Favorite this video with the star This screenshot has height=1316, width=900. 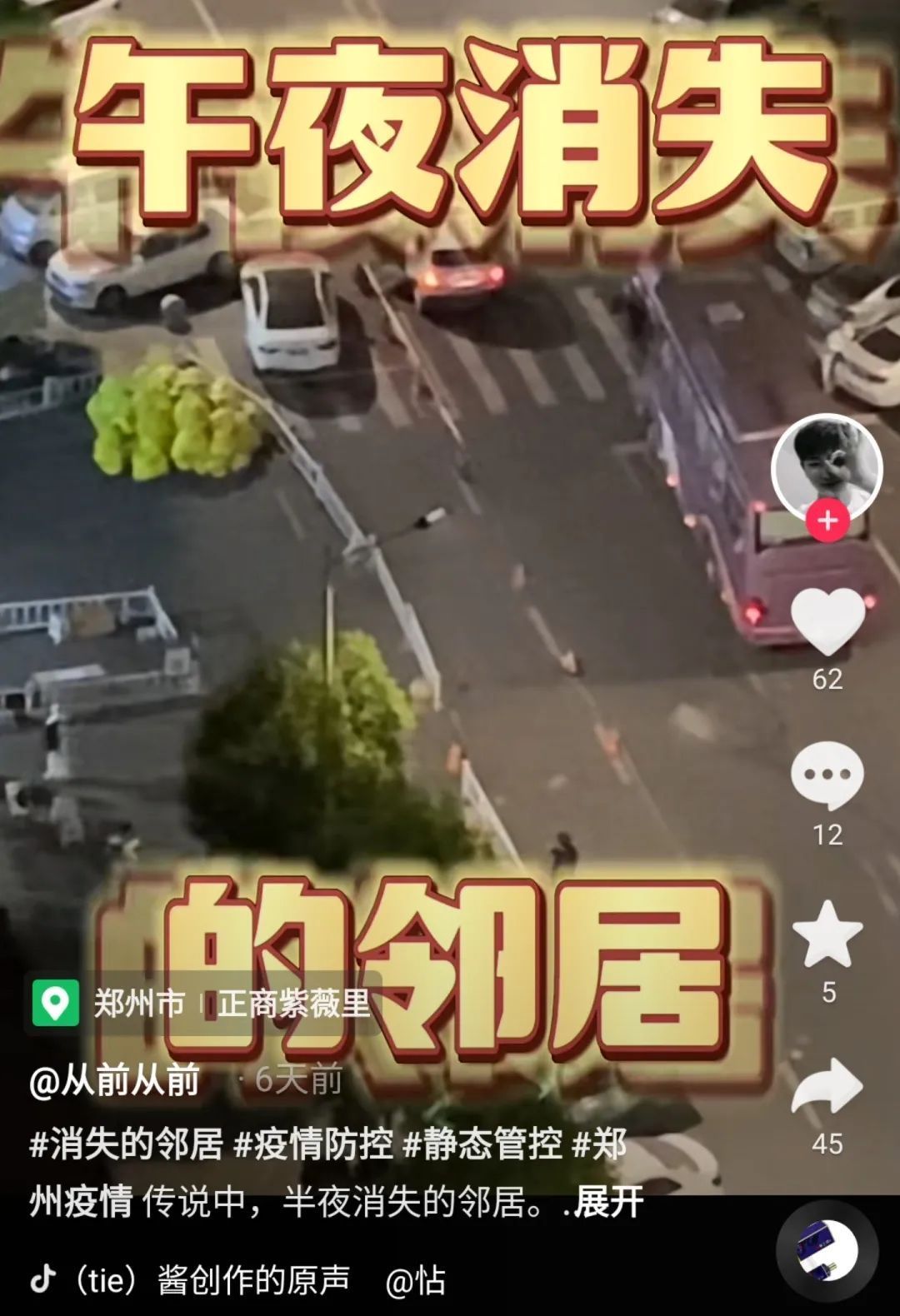pos(827,934)
